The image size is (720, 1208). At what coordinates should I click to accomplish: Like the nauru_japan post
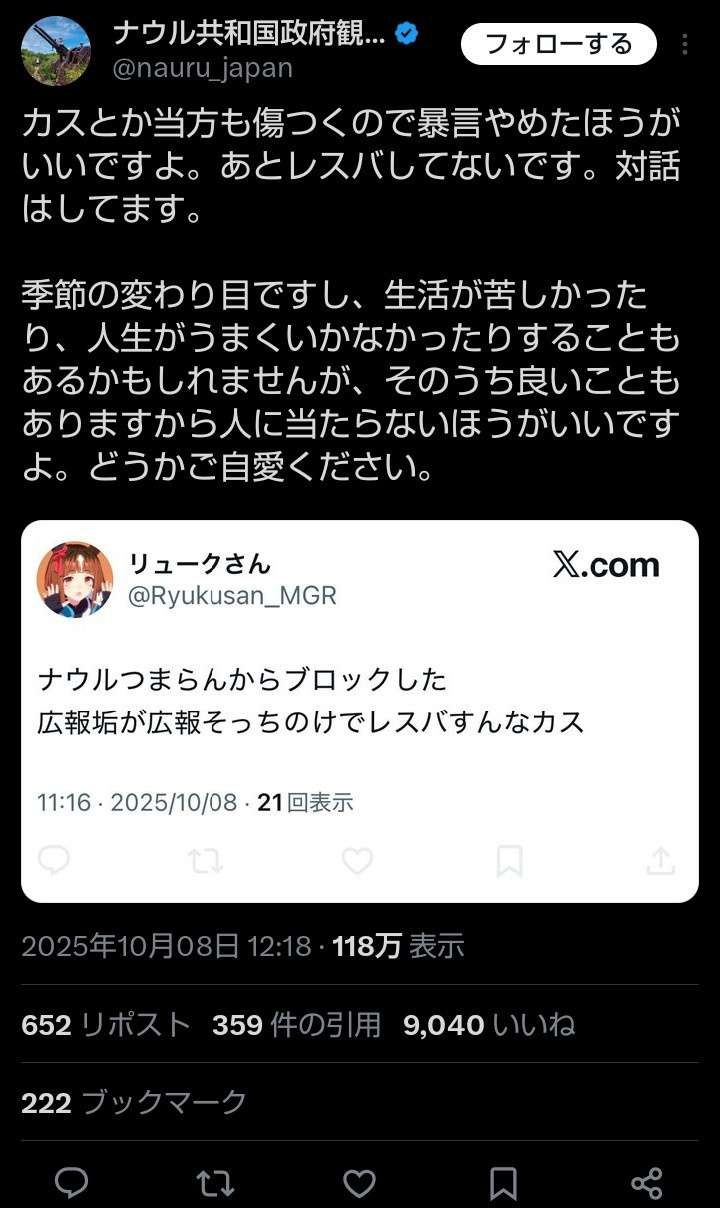click(x=359, y=1183)
